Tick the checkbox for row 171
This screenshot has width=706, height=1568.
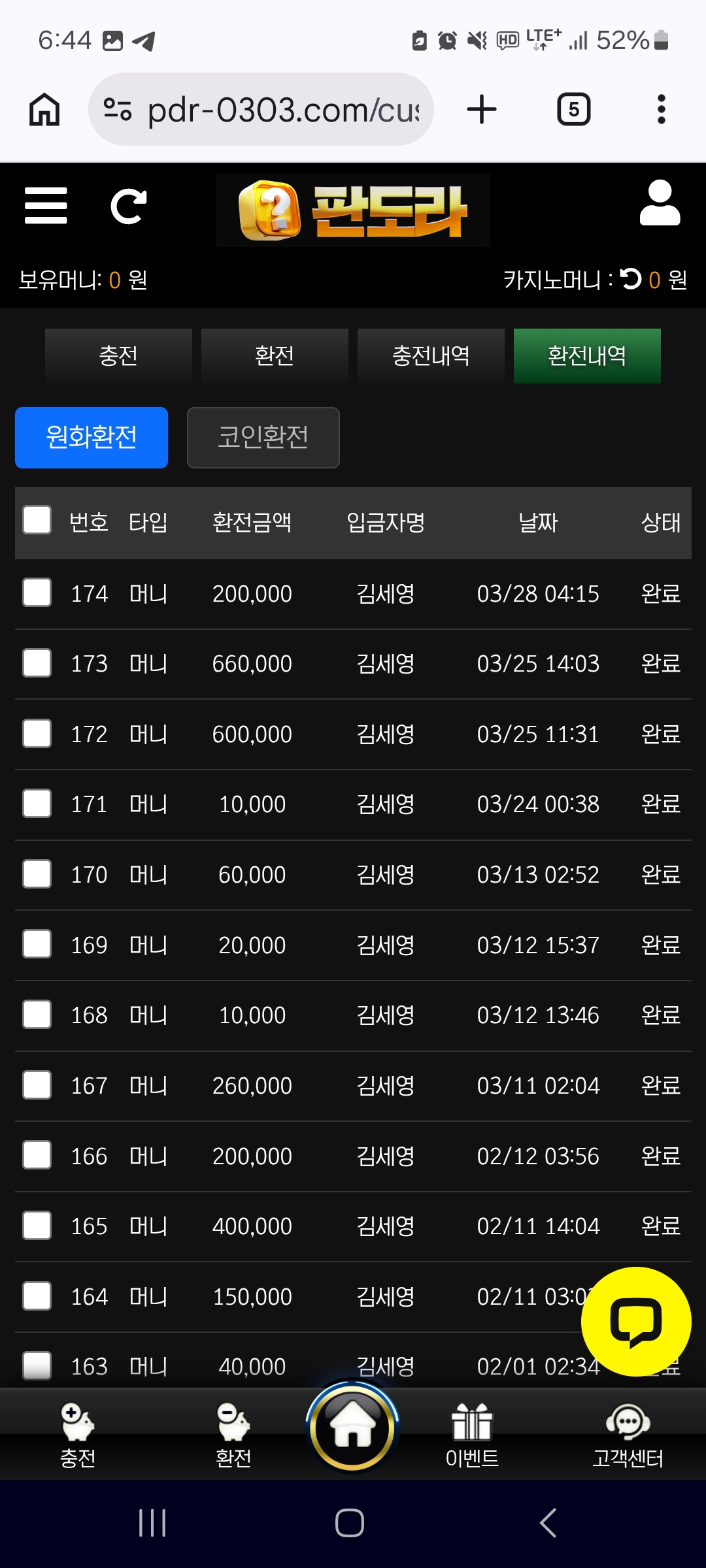[x=37, y=804]
